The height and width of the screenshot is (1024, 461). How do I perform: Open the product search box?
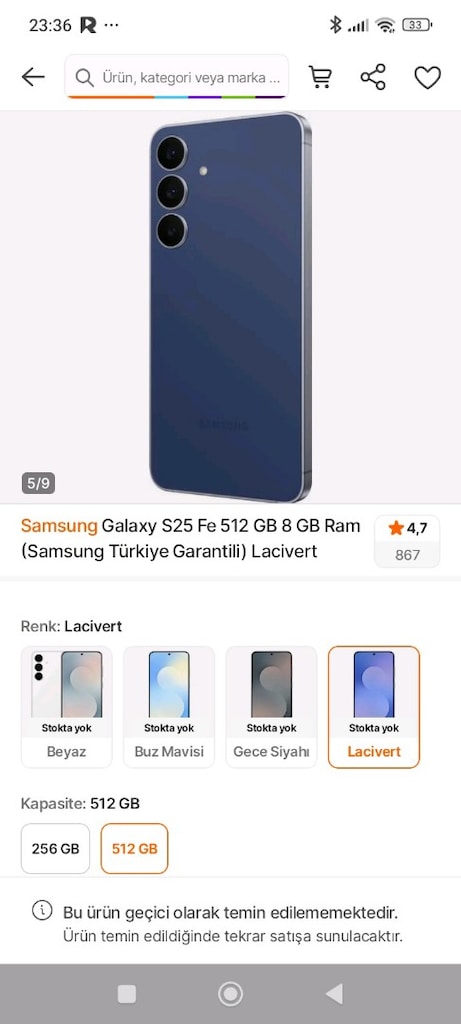click(176, 77)
